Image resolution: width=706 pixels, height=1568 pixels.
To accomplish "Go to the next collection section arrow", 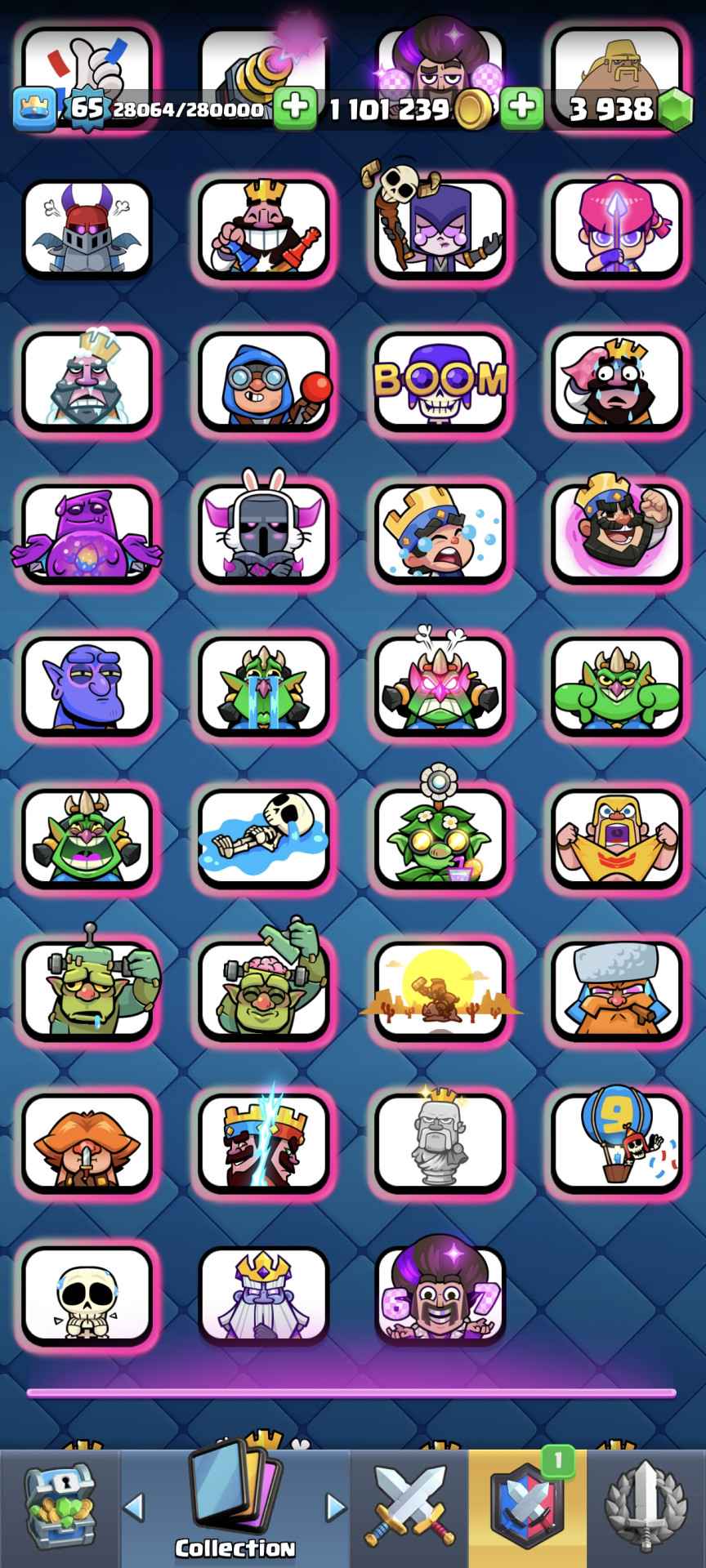I will [336, 1507].
